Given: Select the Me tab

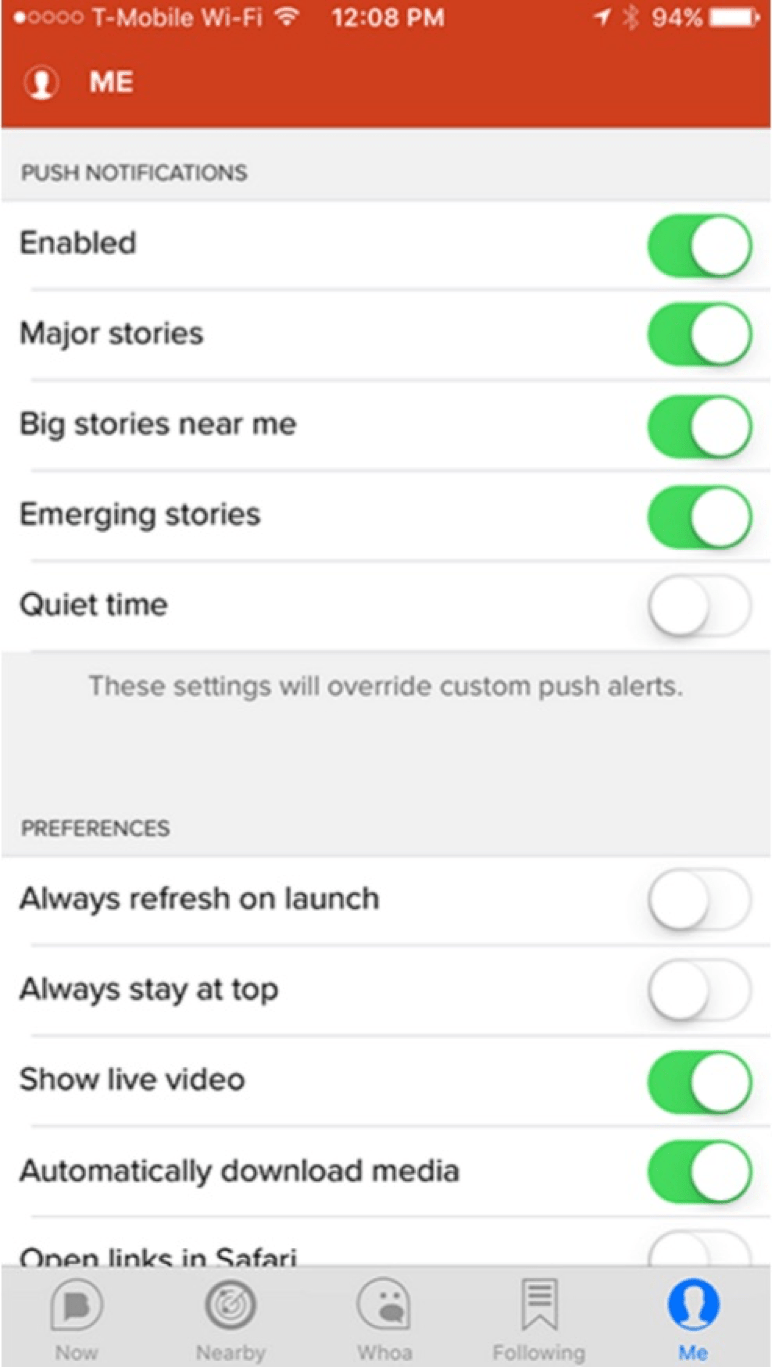Looking at the screenshot, I should coord(693,1319).
